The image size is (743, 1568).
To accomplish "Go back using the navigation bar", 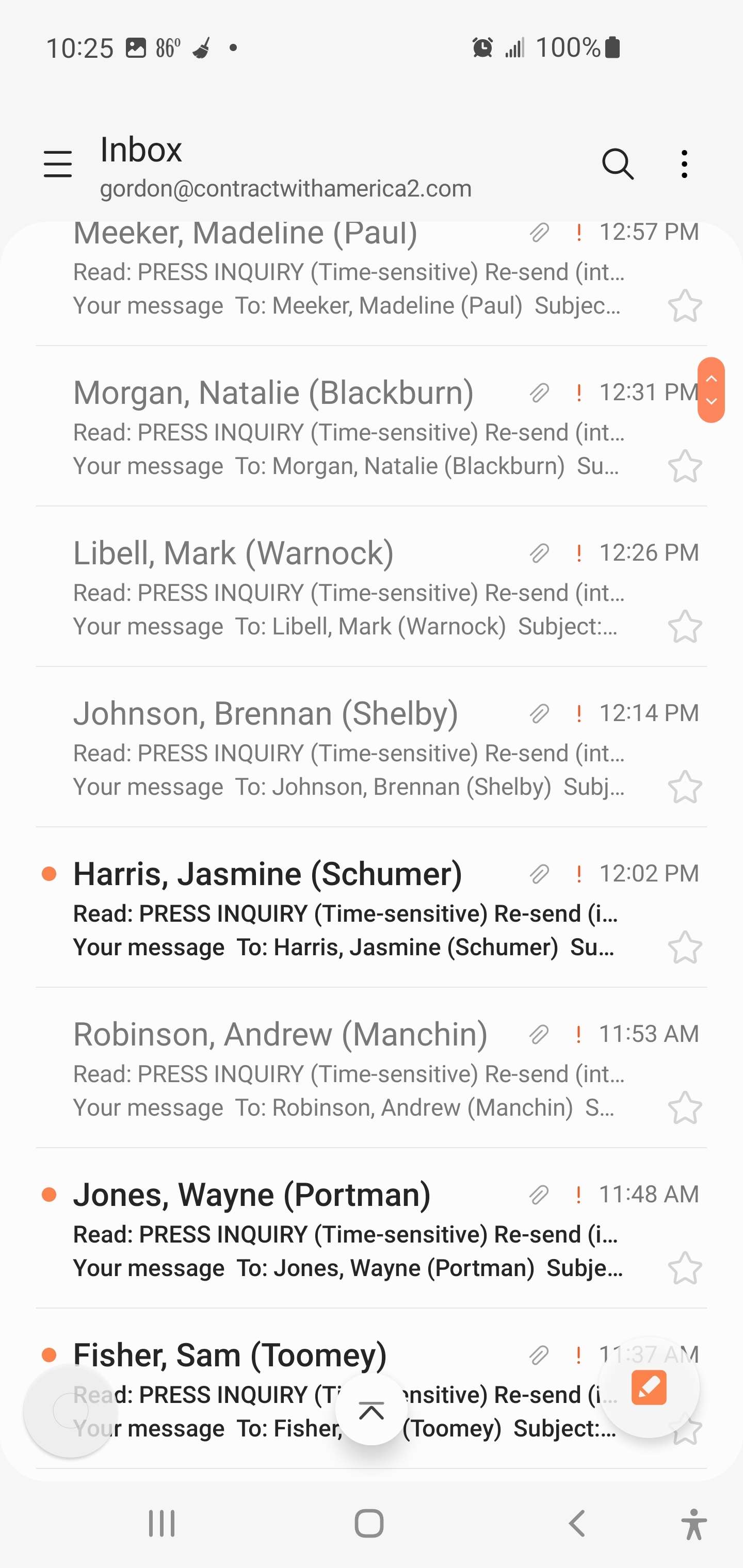I will click(576, 1524).
